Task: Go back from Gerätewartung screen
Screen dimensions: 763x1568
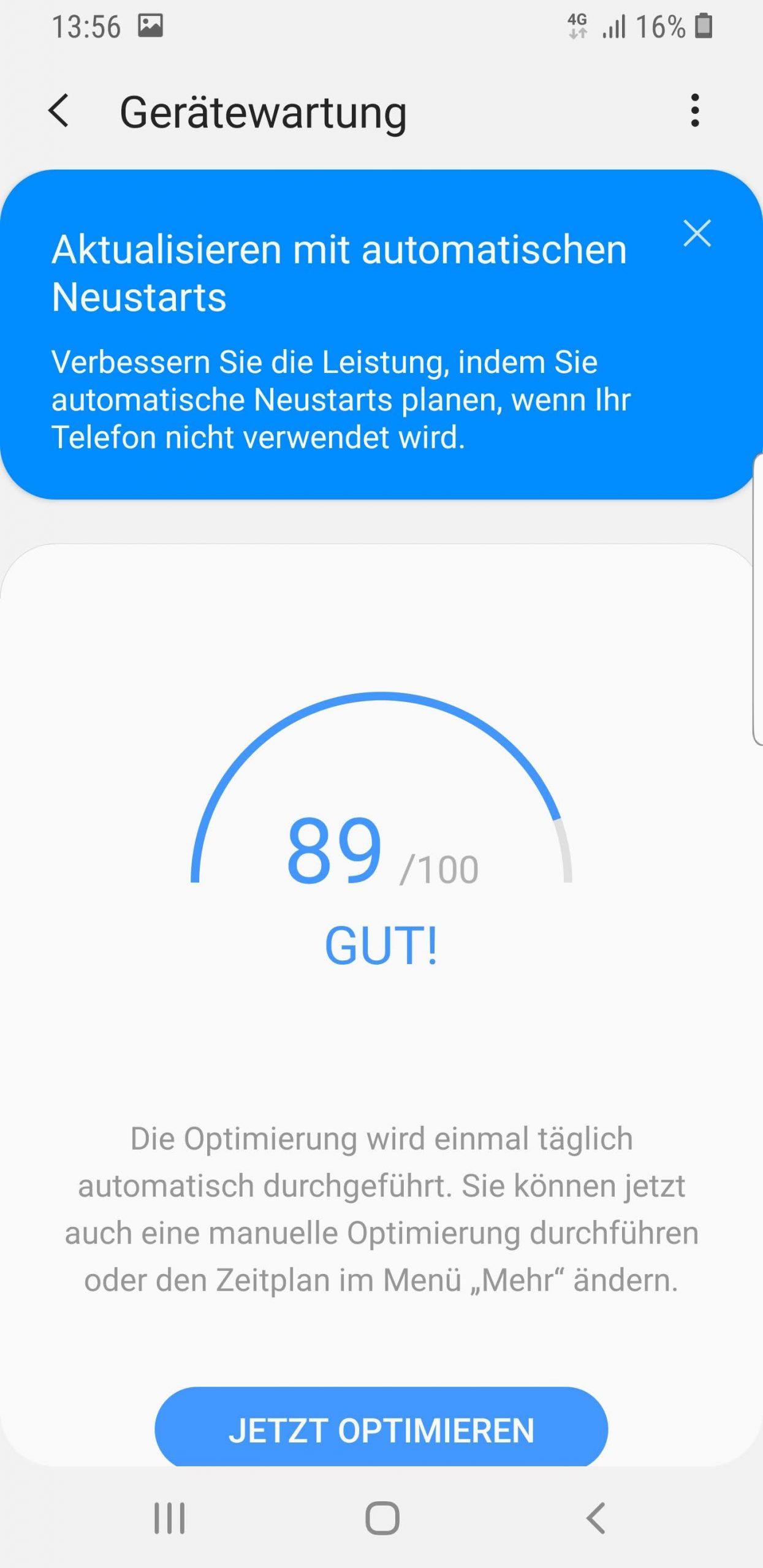Action: click(59, 111)
